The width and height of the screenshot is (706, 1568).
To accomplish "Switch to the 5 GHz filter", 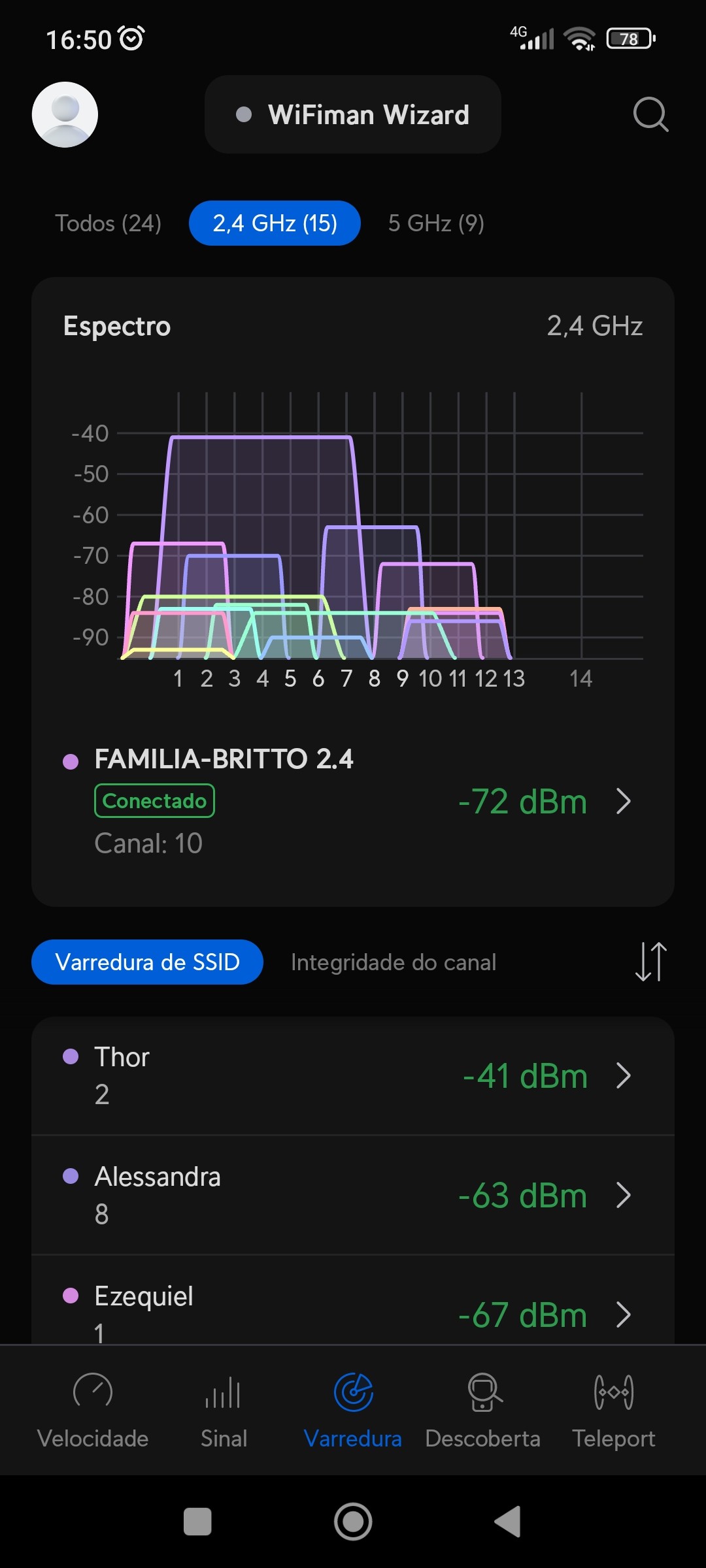I will [x=436, y=223].
